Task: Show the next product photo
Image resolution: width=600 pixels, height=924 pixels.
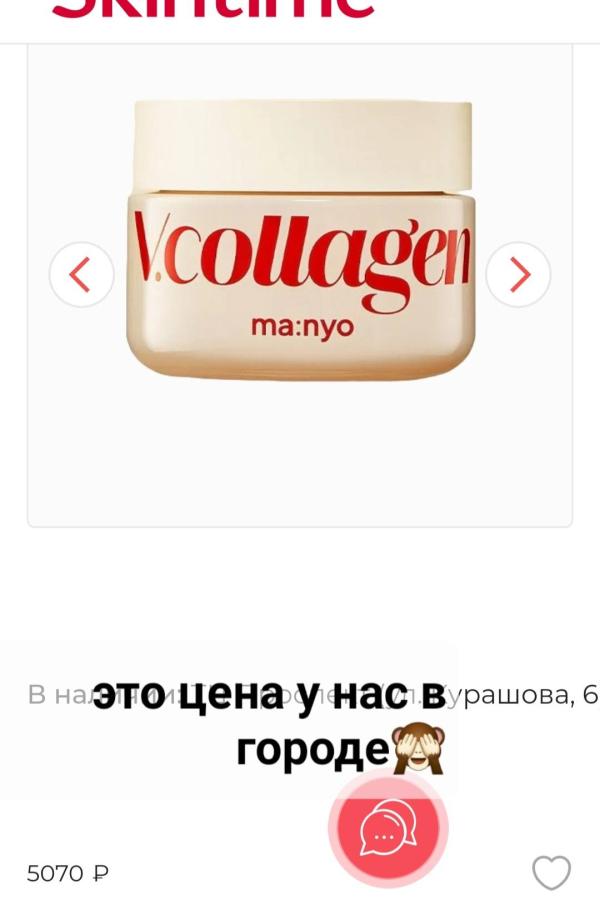Action: [x=518, y=274]
